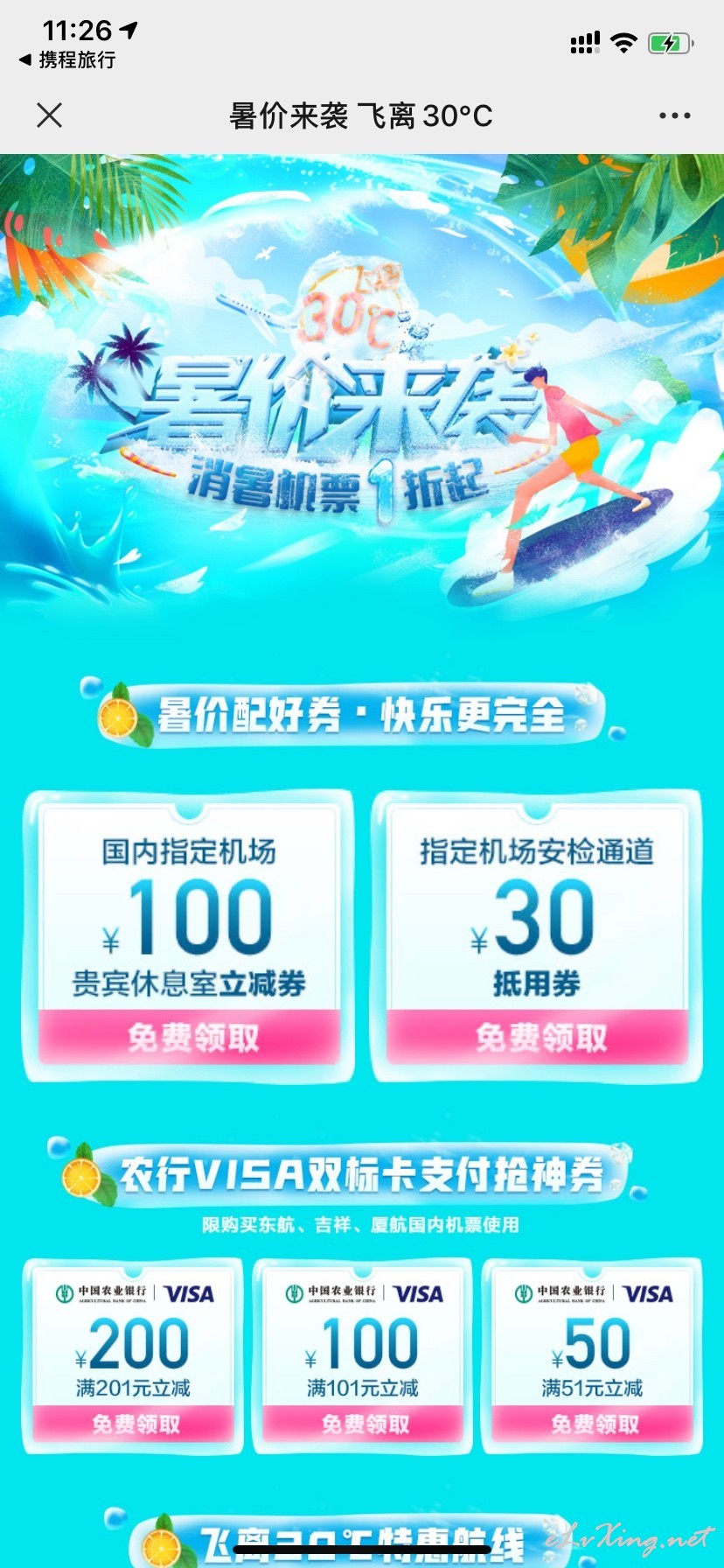The height and width of the screenshot is (1568, 724).
Task: Return to 携程旅行 app via back link
Action: pos(67,59)
